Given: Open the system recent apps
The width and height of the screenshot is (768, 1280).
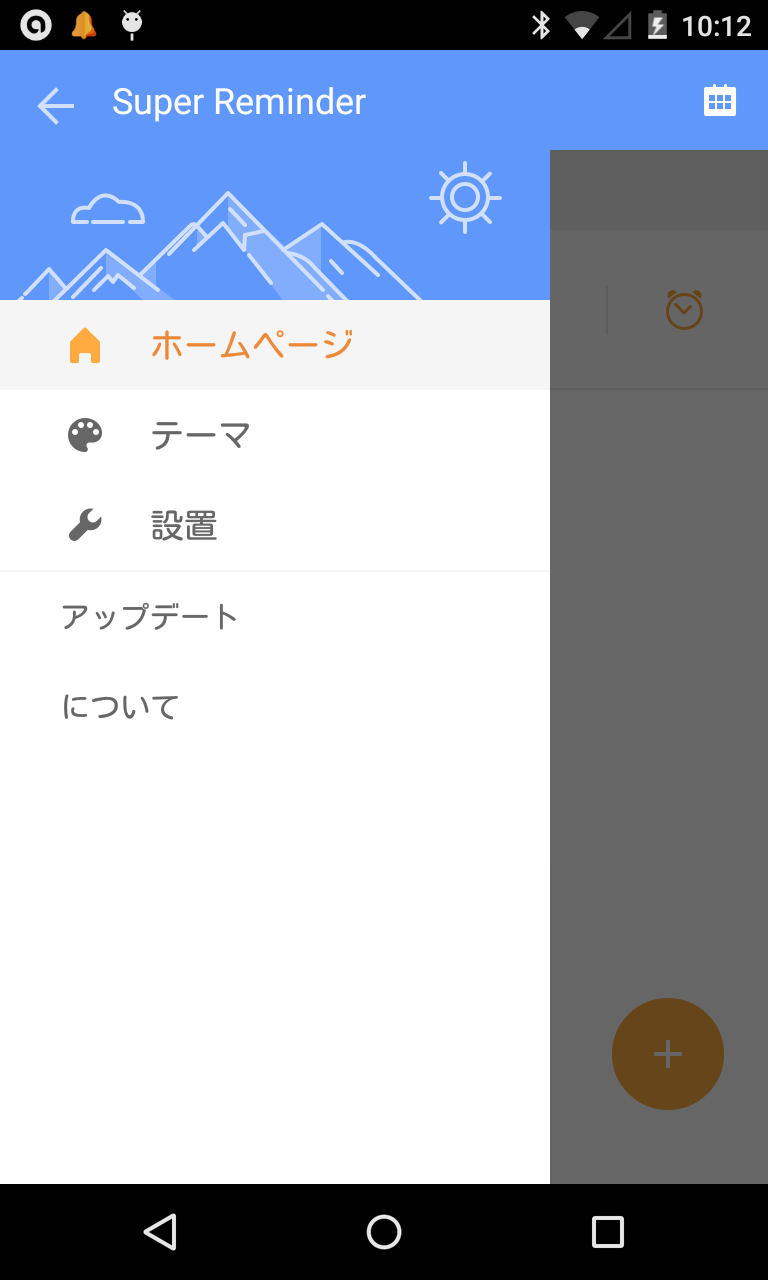Looking at the screenshot, I should coord(608,1232).
